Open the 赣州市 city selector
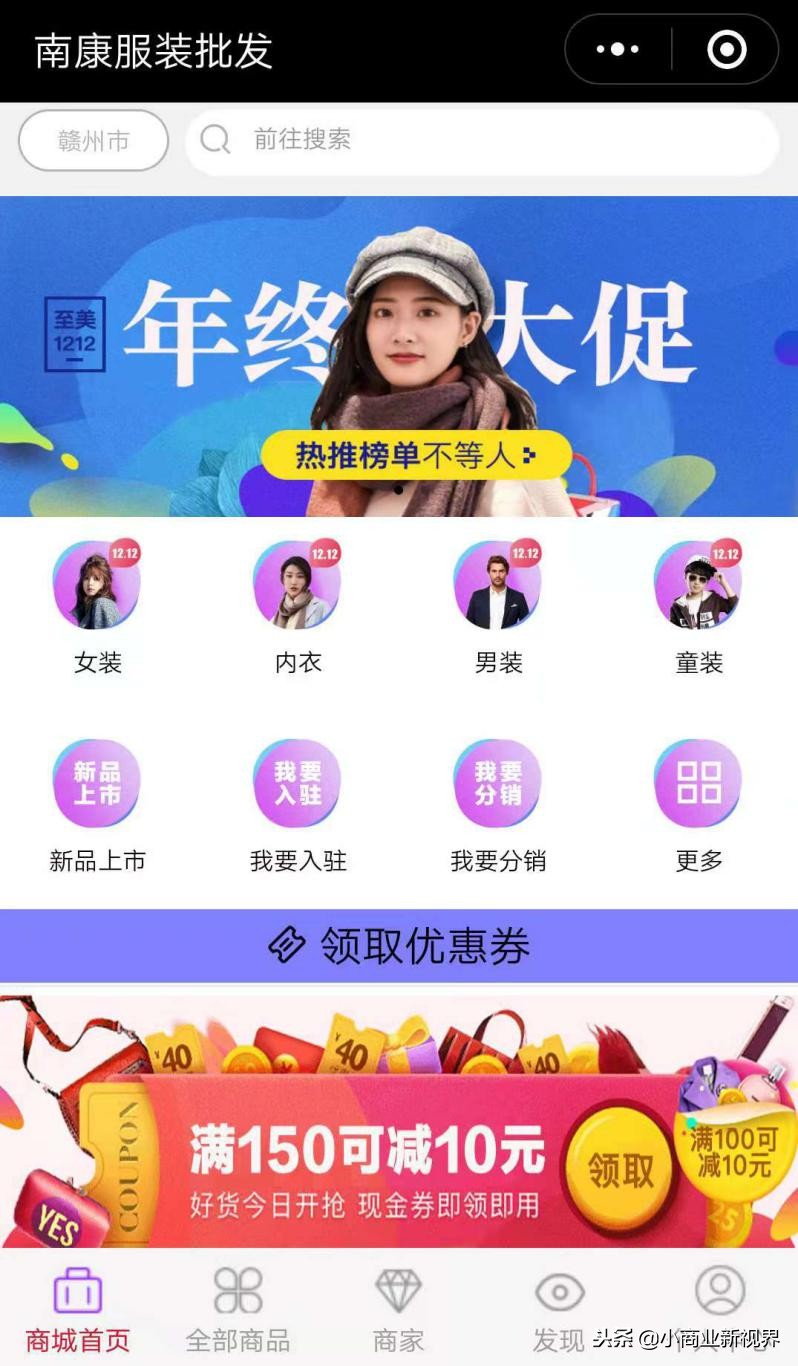The image size is (798, 1366). coord(92,140)
